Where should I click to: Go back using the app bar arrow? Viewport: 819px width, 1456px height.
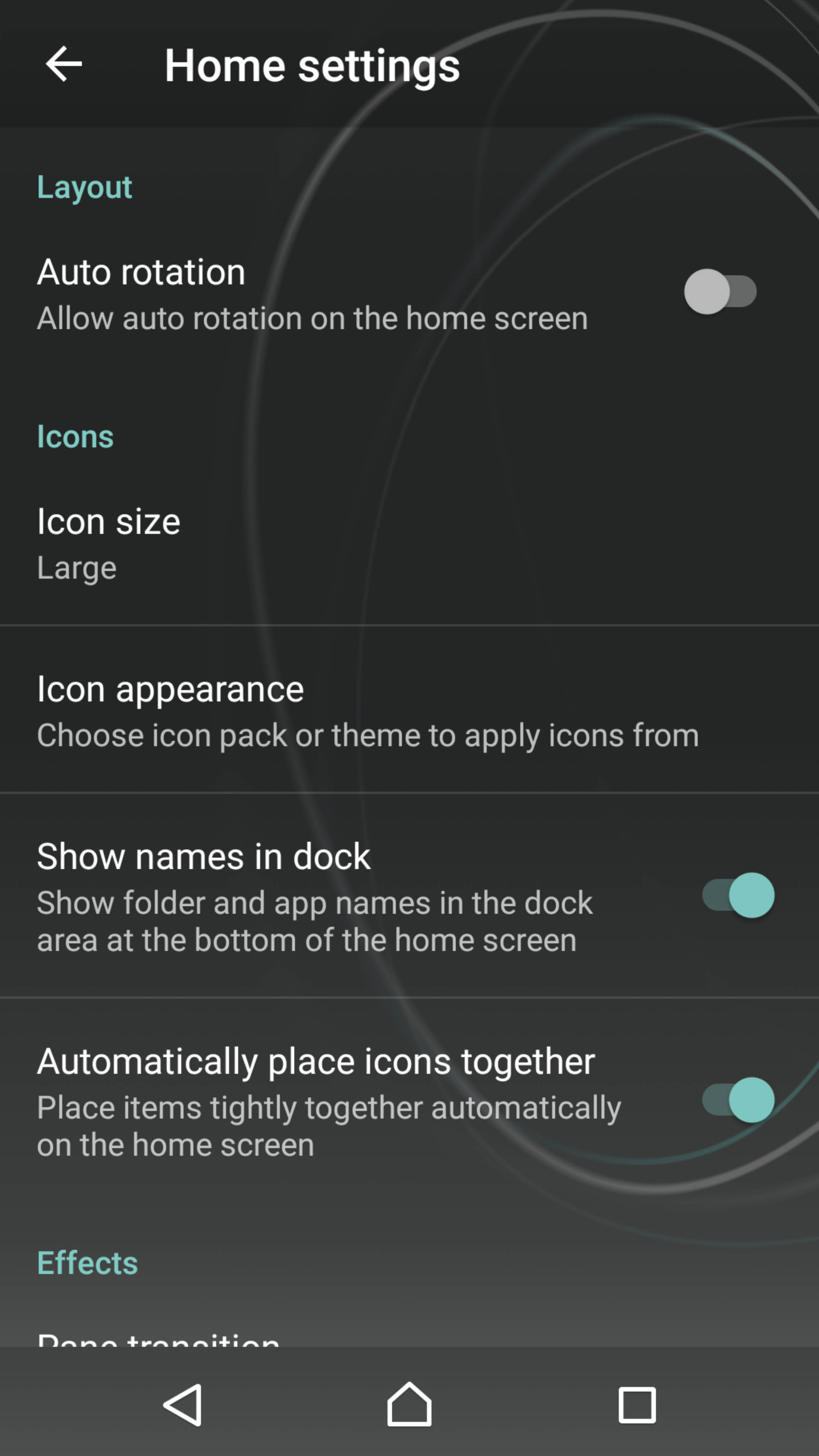(x=64, y=64)
